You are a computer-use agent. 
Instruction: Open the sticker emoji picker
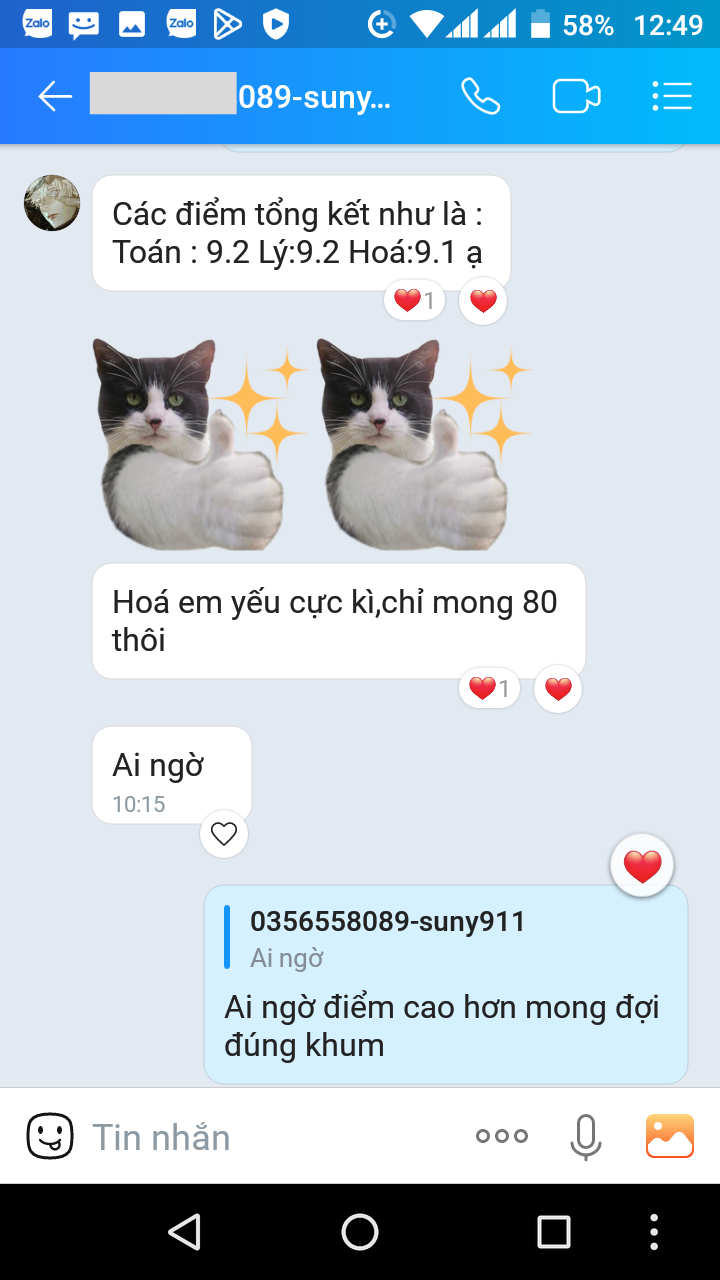point(50,1136)
